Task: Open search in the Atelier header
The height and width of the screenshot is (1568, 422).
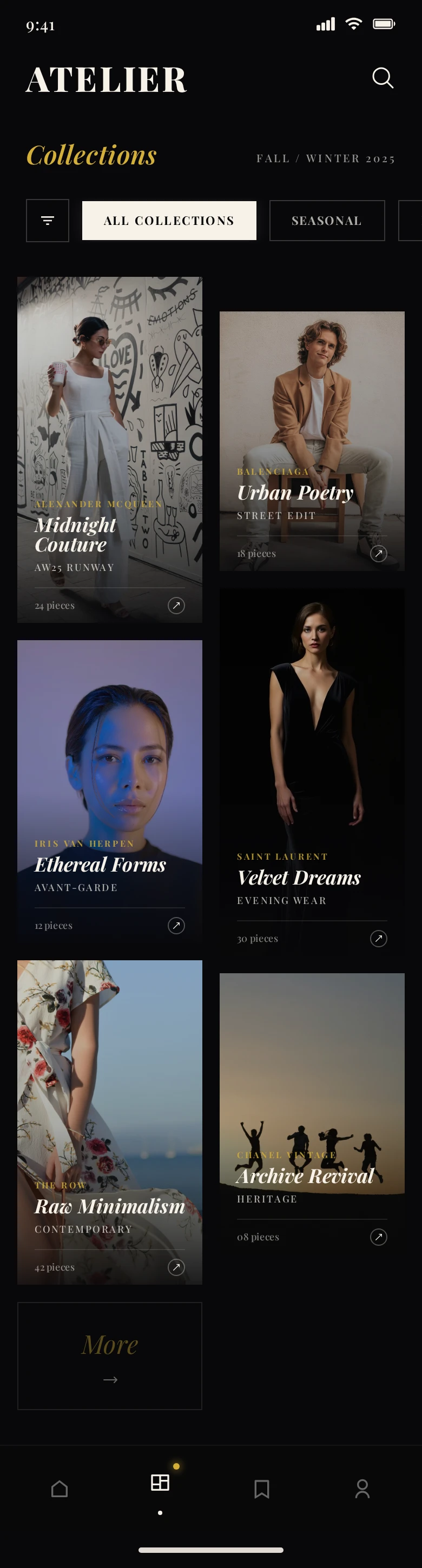Action: pos(383,78)
